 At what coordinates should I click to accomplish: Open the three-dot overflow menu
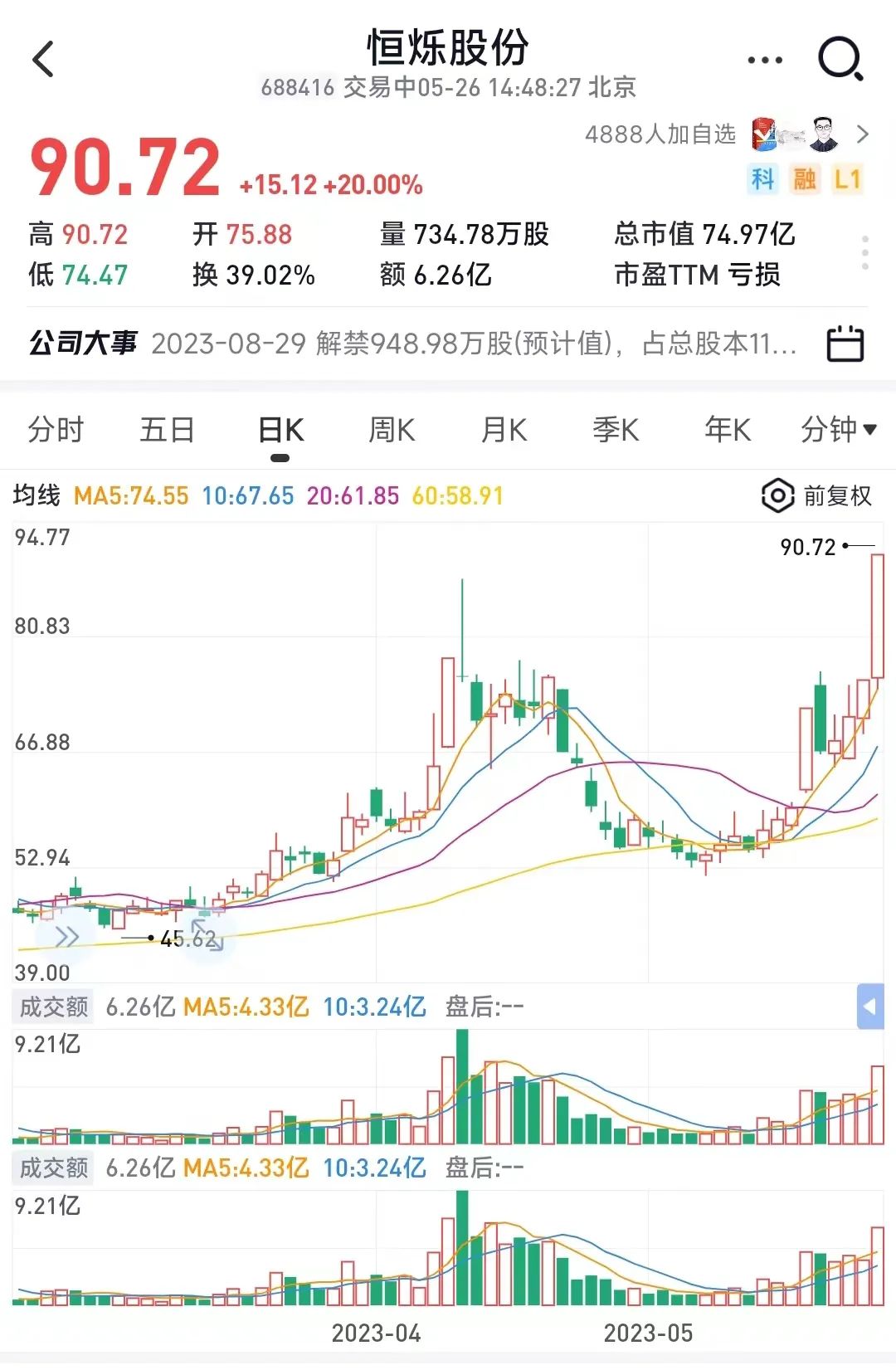point(764,60)
